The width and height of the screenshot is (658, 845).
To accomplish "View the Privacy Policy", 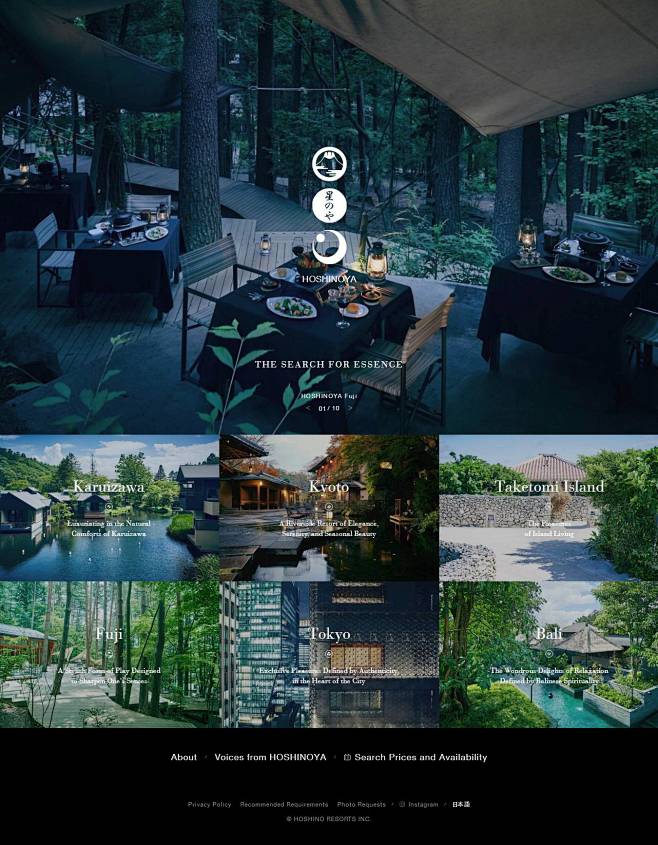I will pyautogui.click(x=209, y=804).
